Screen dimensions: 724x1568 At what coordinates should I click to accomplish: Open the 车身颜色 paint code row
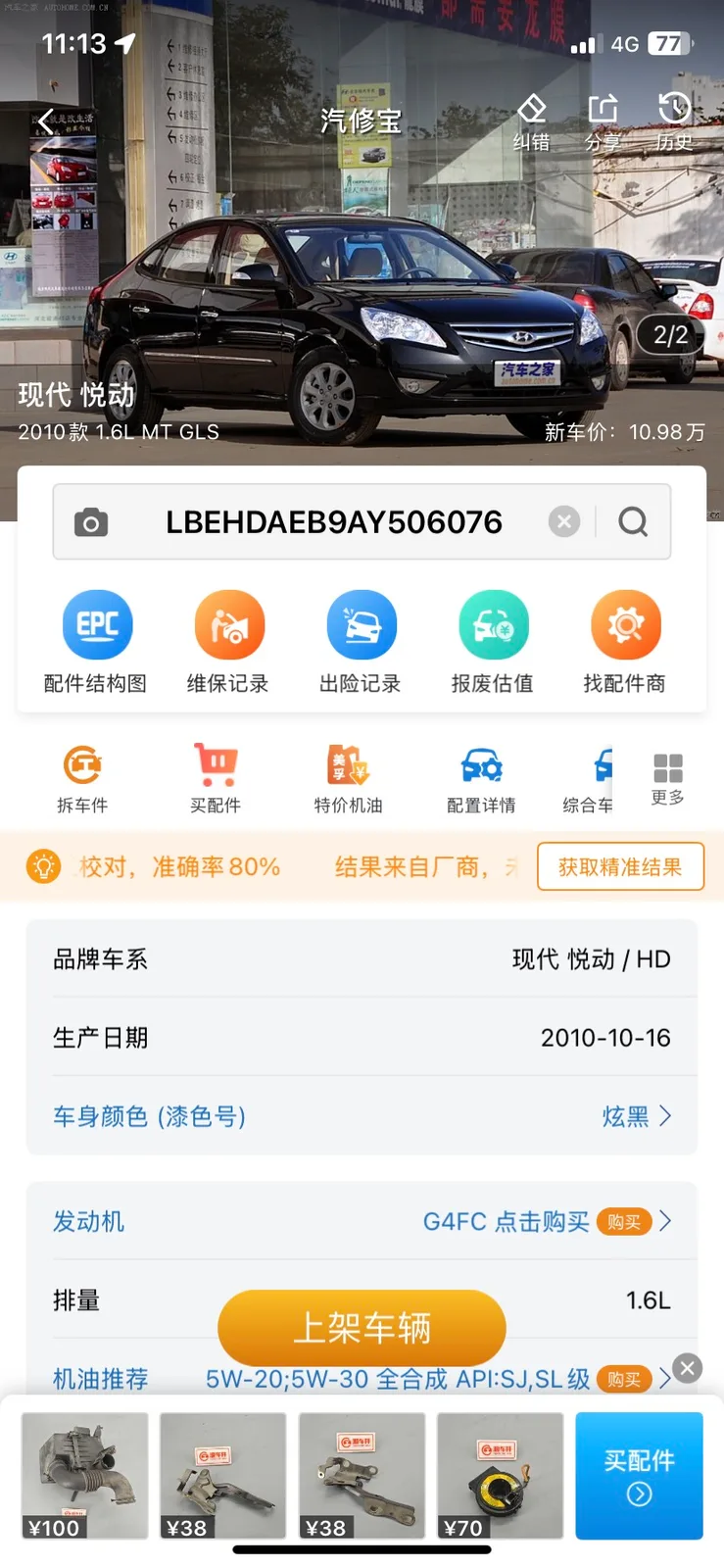362,1116
